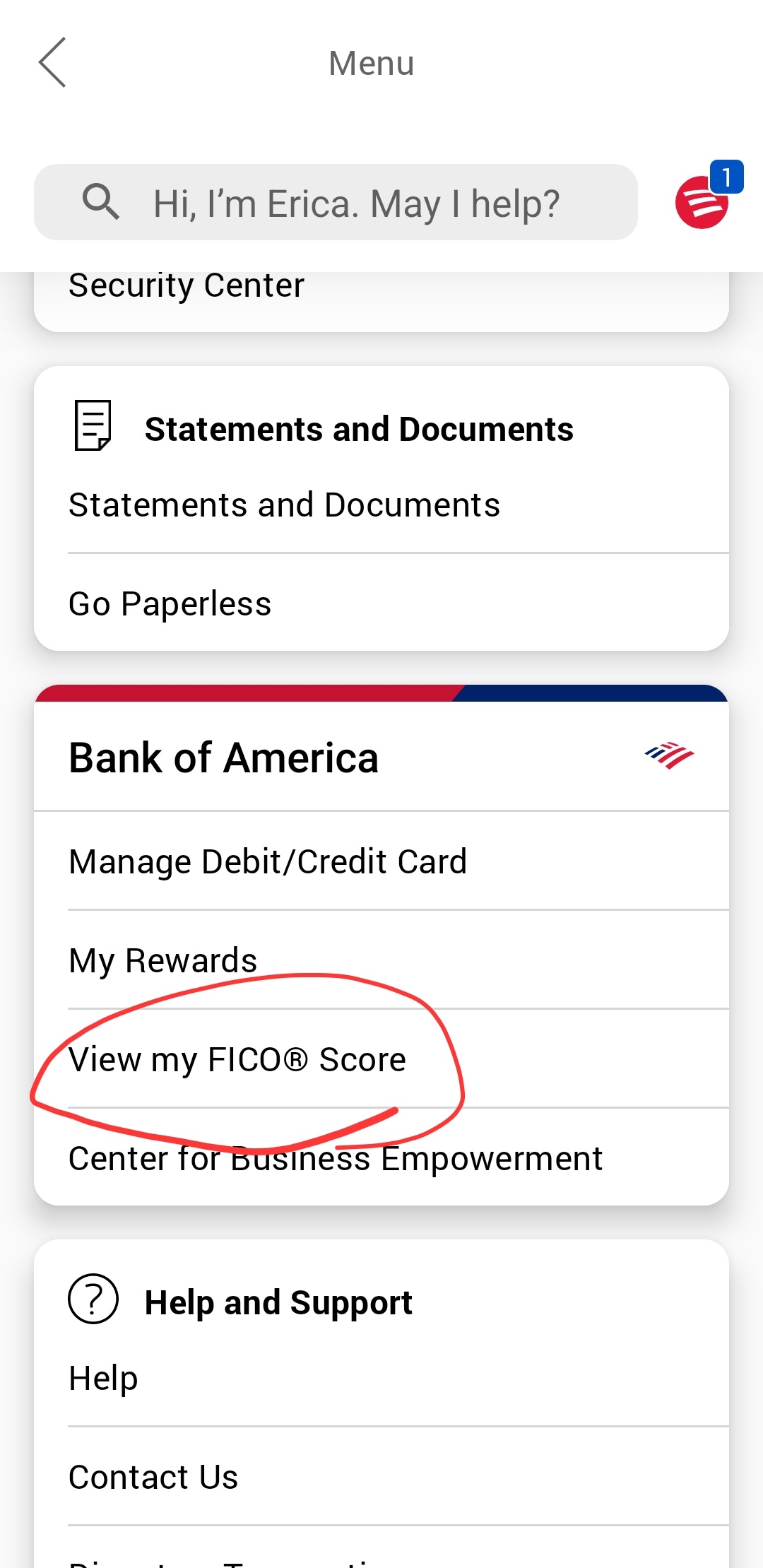The width and height of the screenshot is (763, 1568).
Task: Tap the Erica search field
Action: (336, 203)
